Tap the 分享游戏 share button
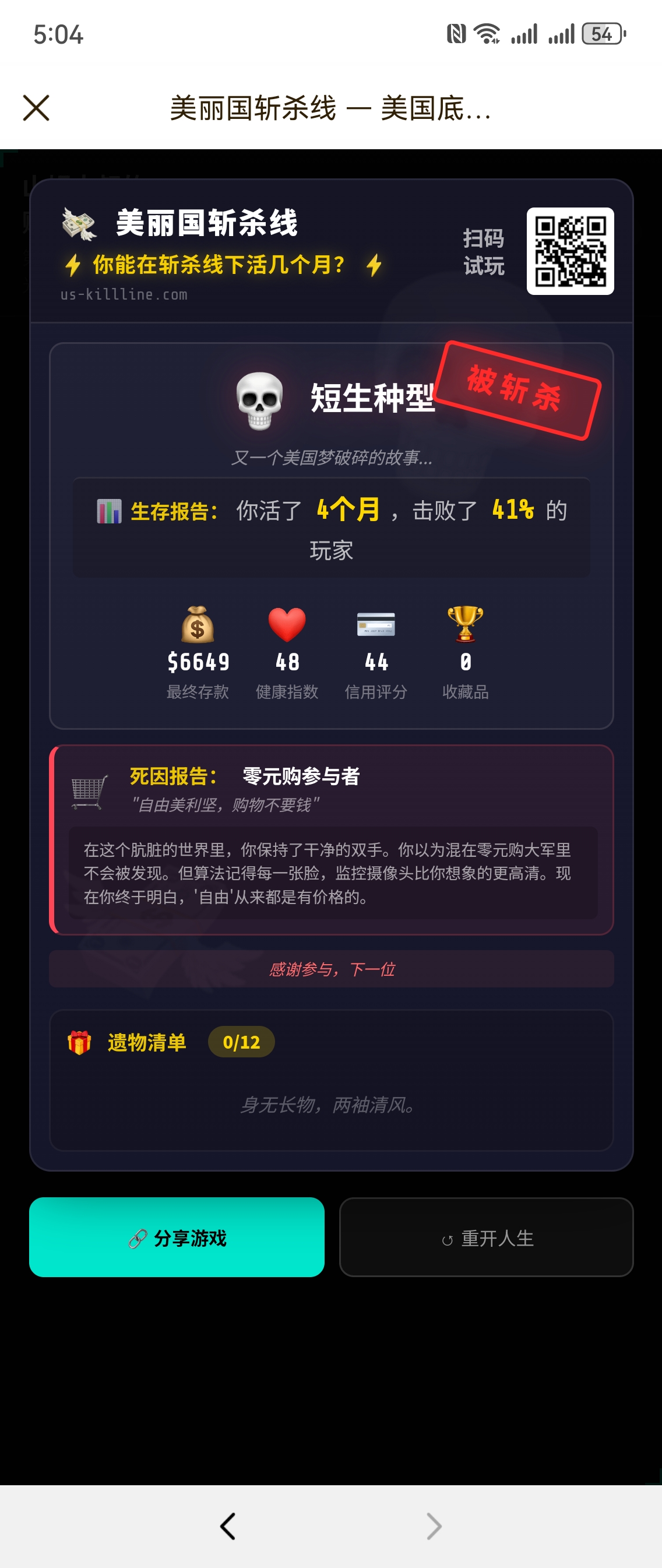 177,1237
